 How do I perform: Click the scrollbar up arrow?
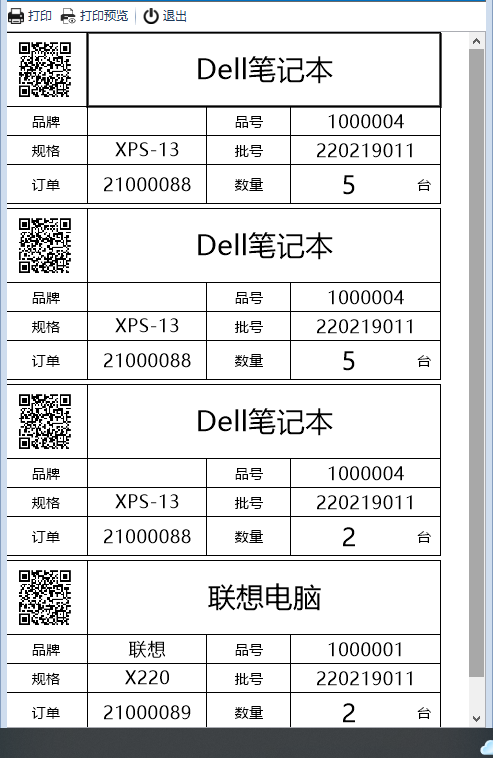click(x=476, y=41)
